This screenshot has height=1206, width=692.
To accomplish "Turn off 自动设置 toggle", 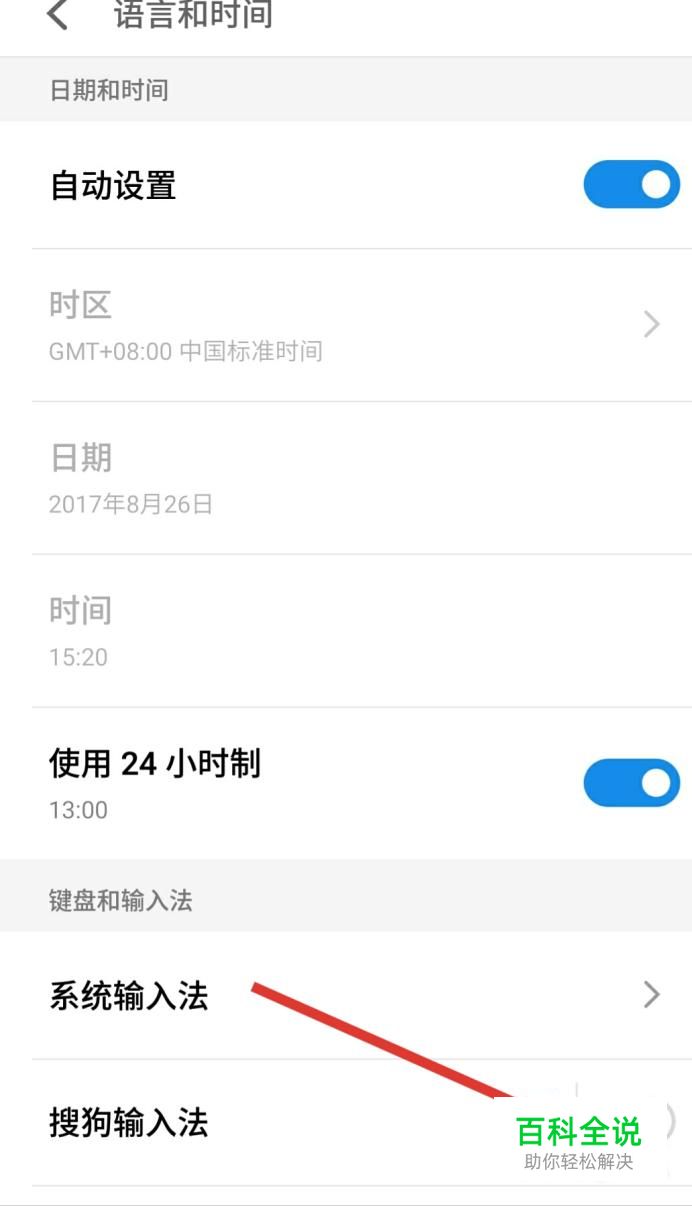I will point(631,185).
